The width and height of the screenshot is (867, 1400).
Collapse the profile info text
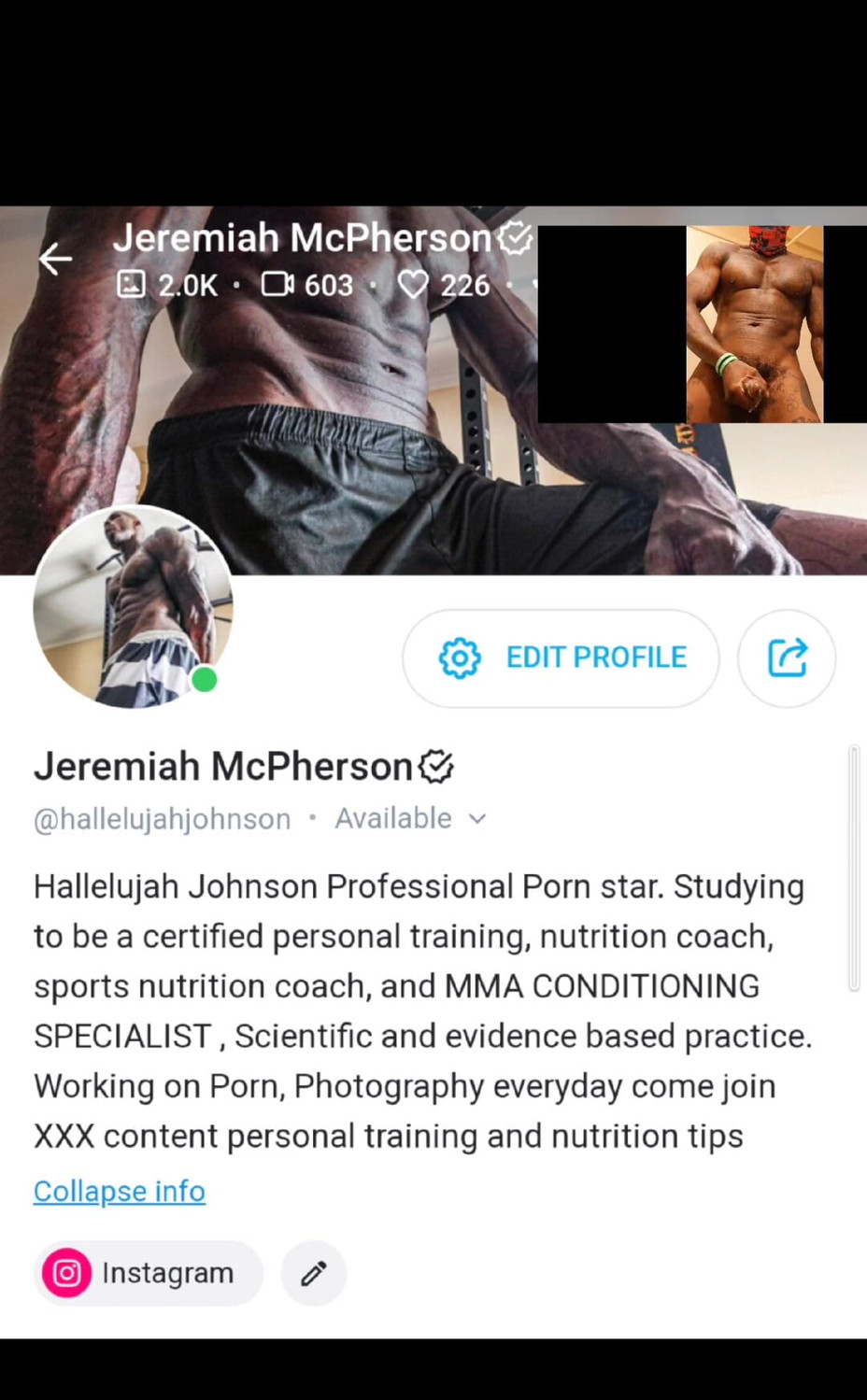120,1192
